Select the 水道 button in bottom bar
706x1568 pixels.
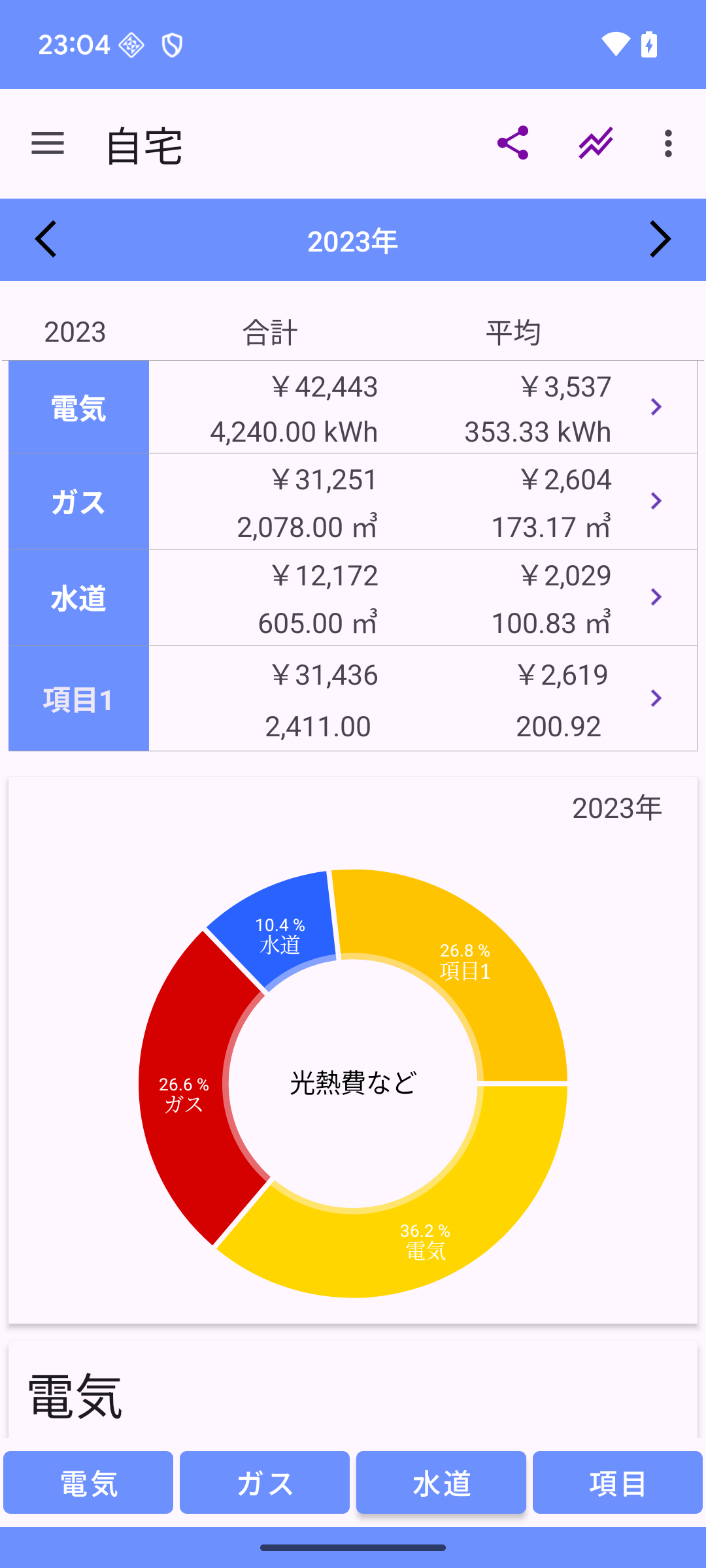pyautogui.click(x=441, y=1482)
